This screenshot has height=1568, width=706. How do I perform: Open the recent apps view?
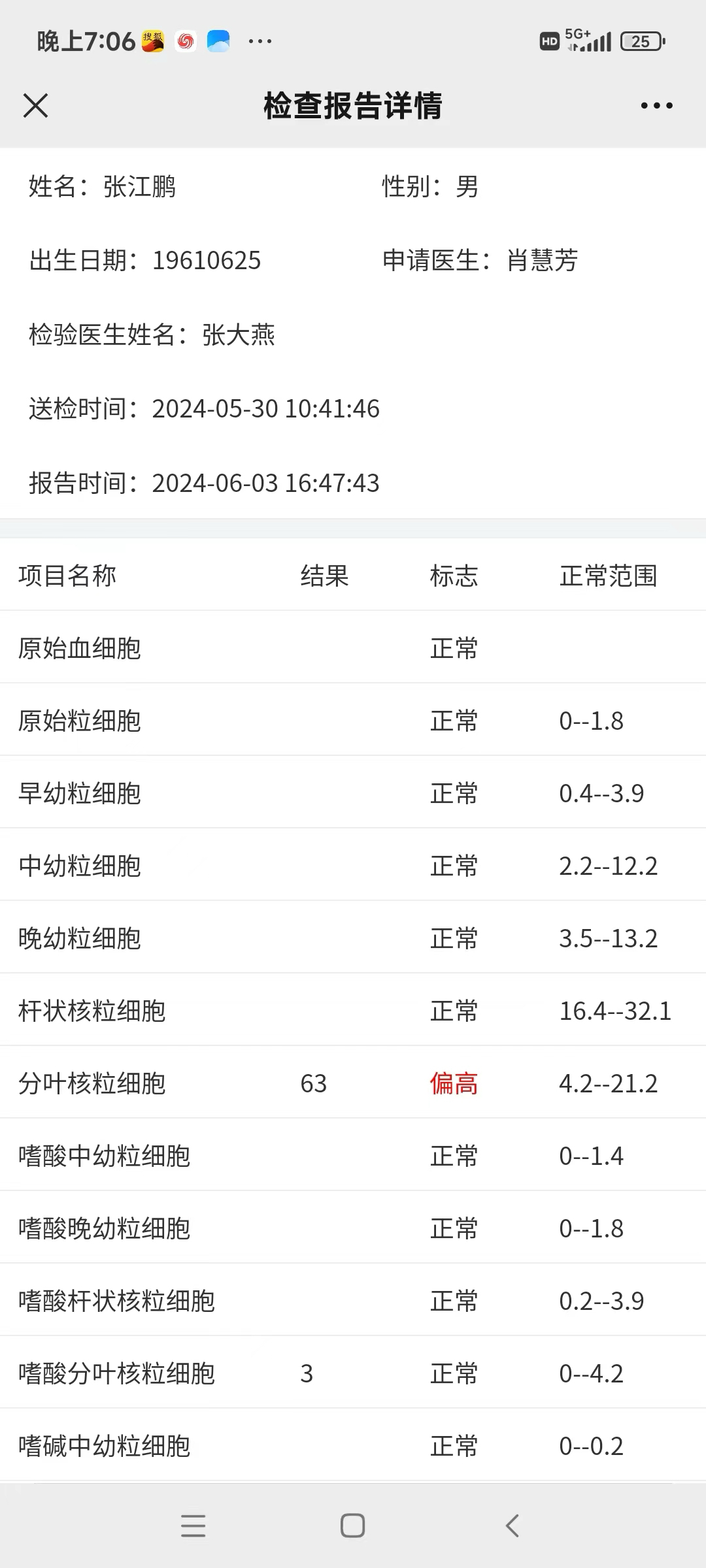(x=193, y=1526)
